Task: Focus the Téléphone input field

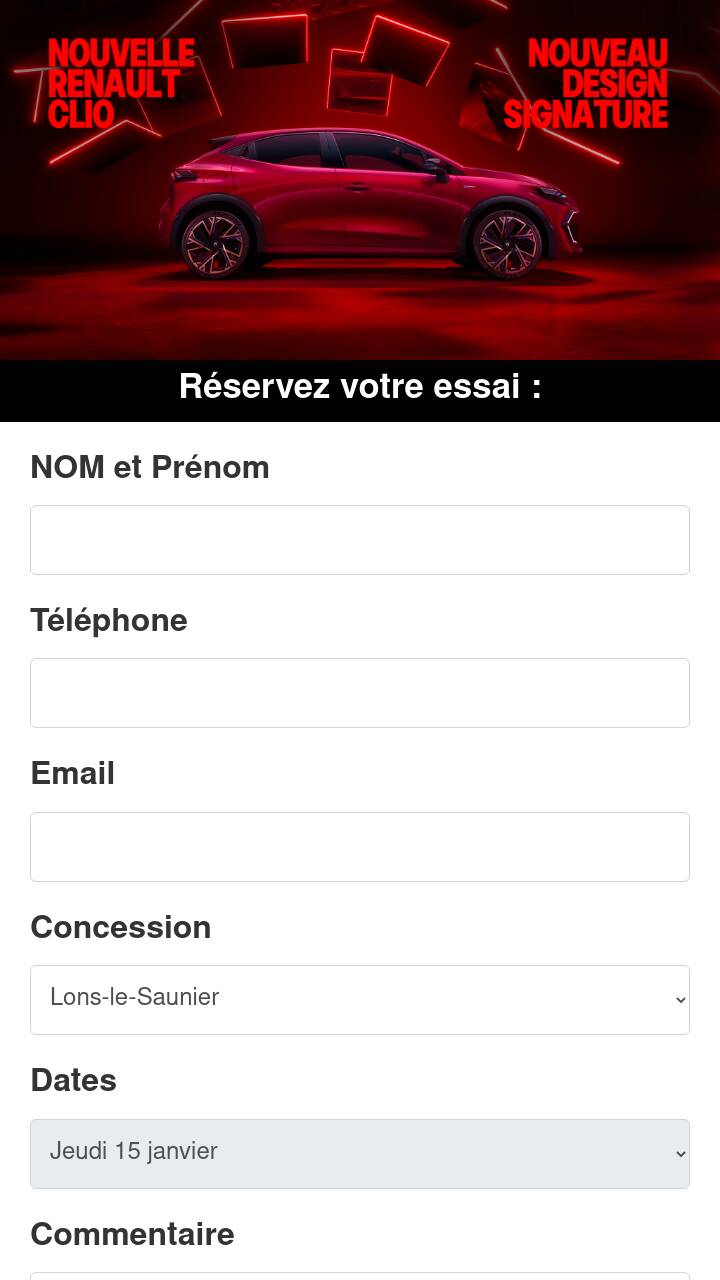Action: (360, 693)
